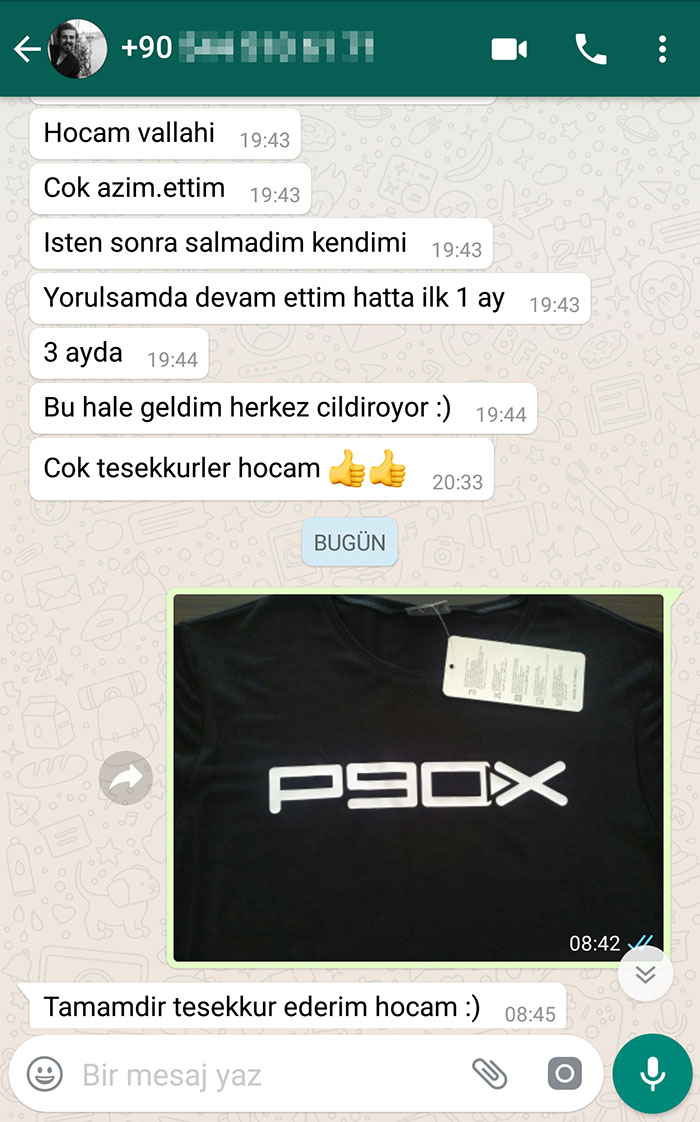
Task: Jump to the latest messages
Action: point(645,973)
